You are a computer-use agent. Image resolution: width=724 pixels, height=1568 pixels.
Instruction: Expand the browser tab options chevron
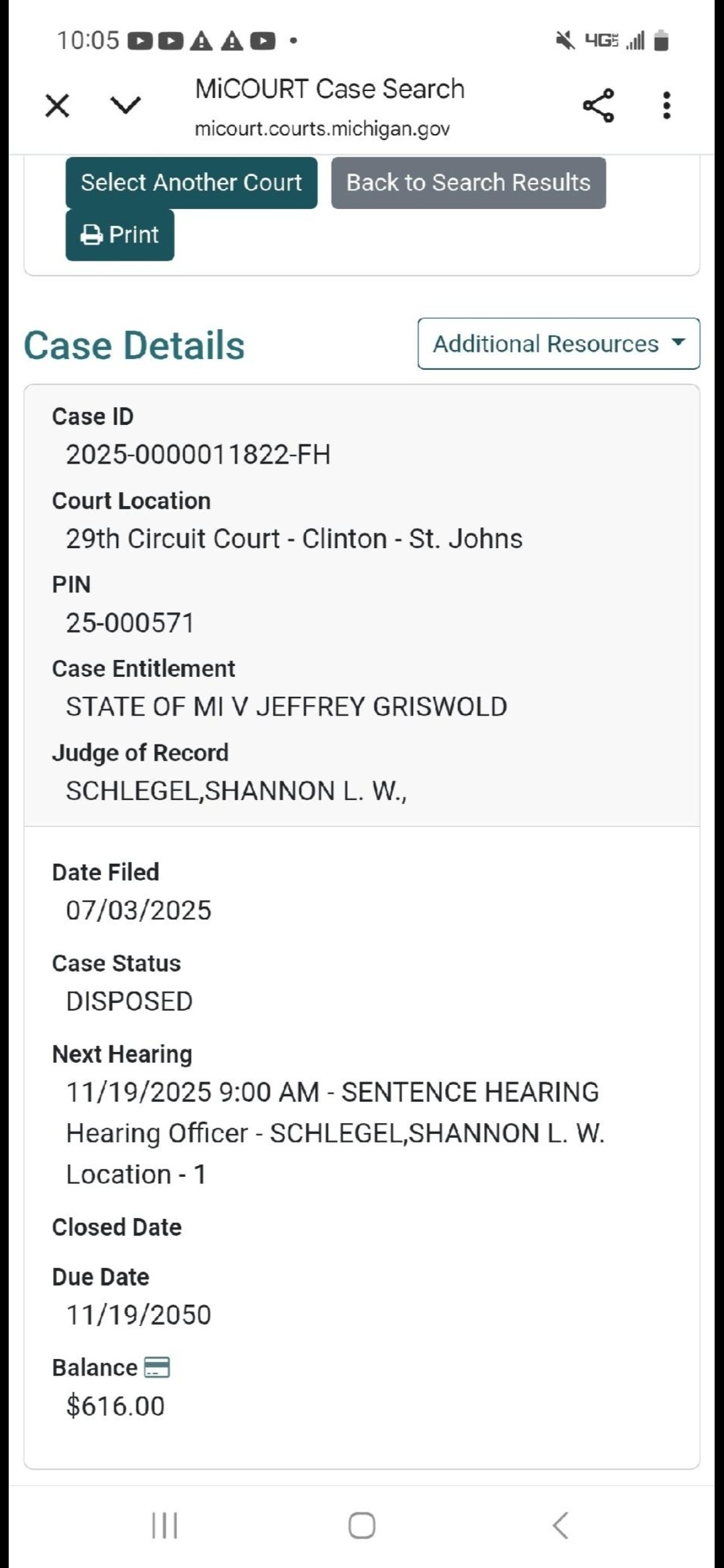tap(125, 105)
